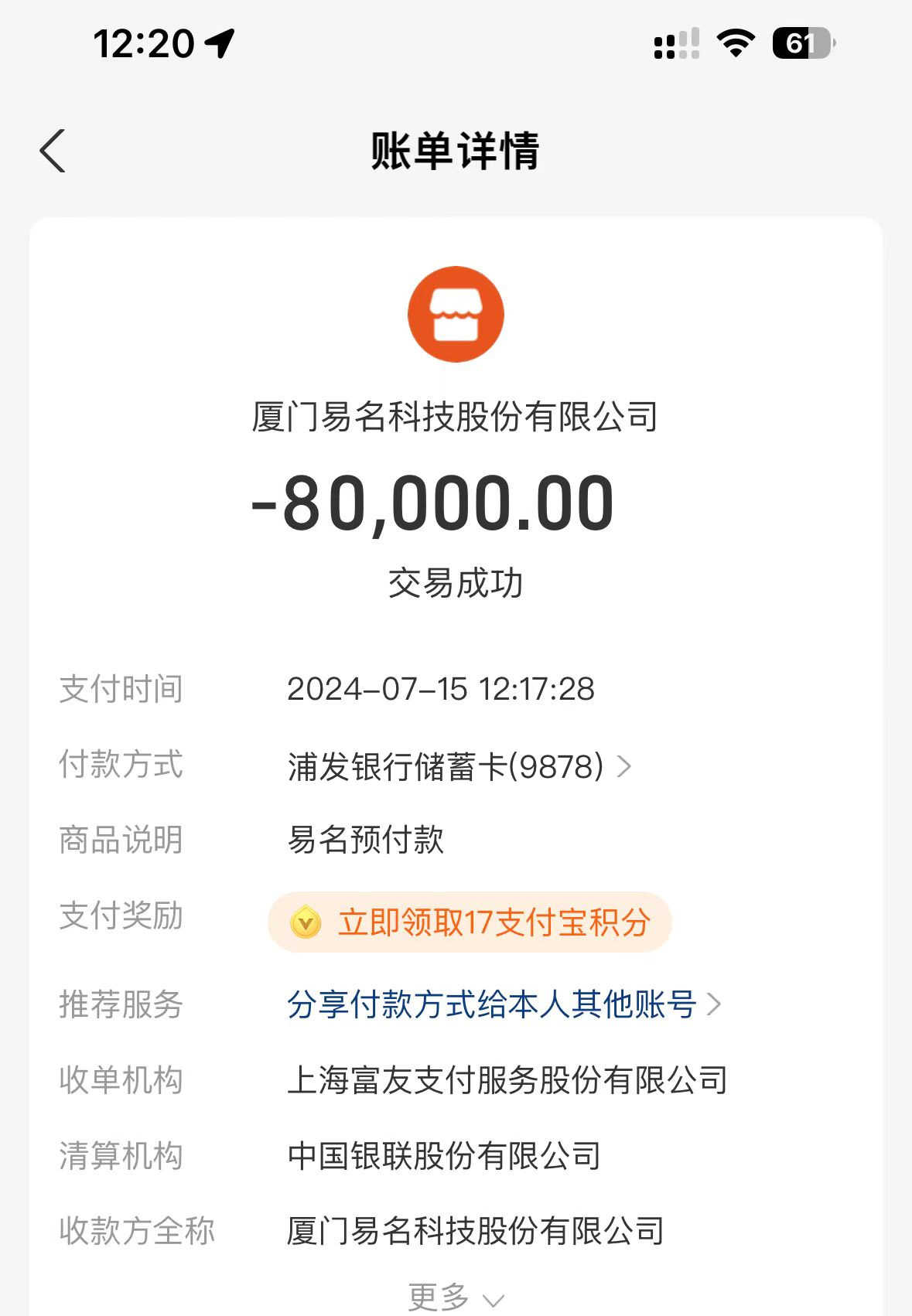
Task: Tap the 账单详情 page title
Action: [x=456, y=152]
